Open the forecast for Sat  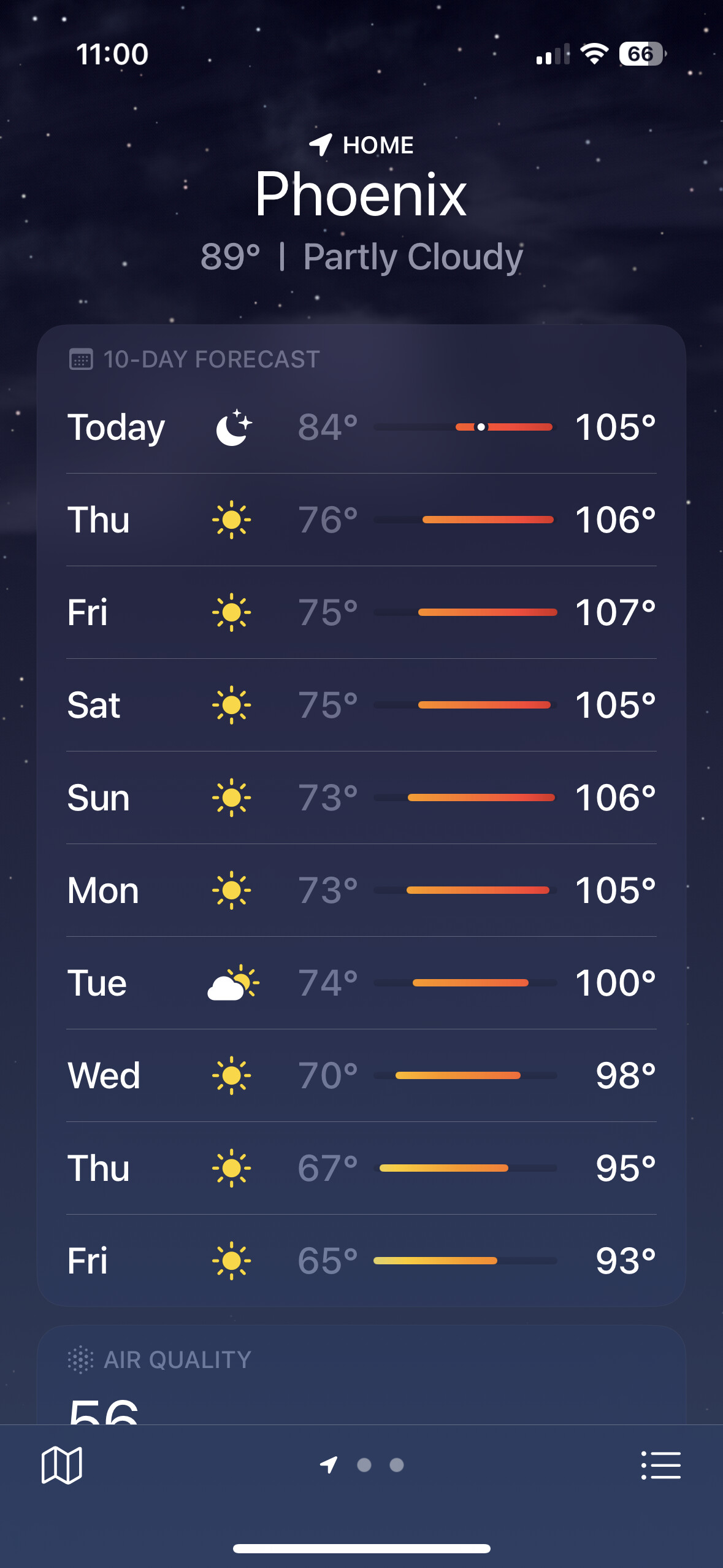(361, 705)
